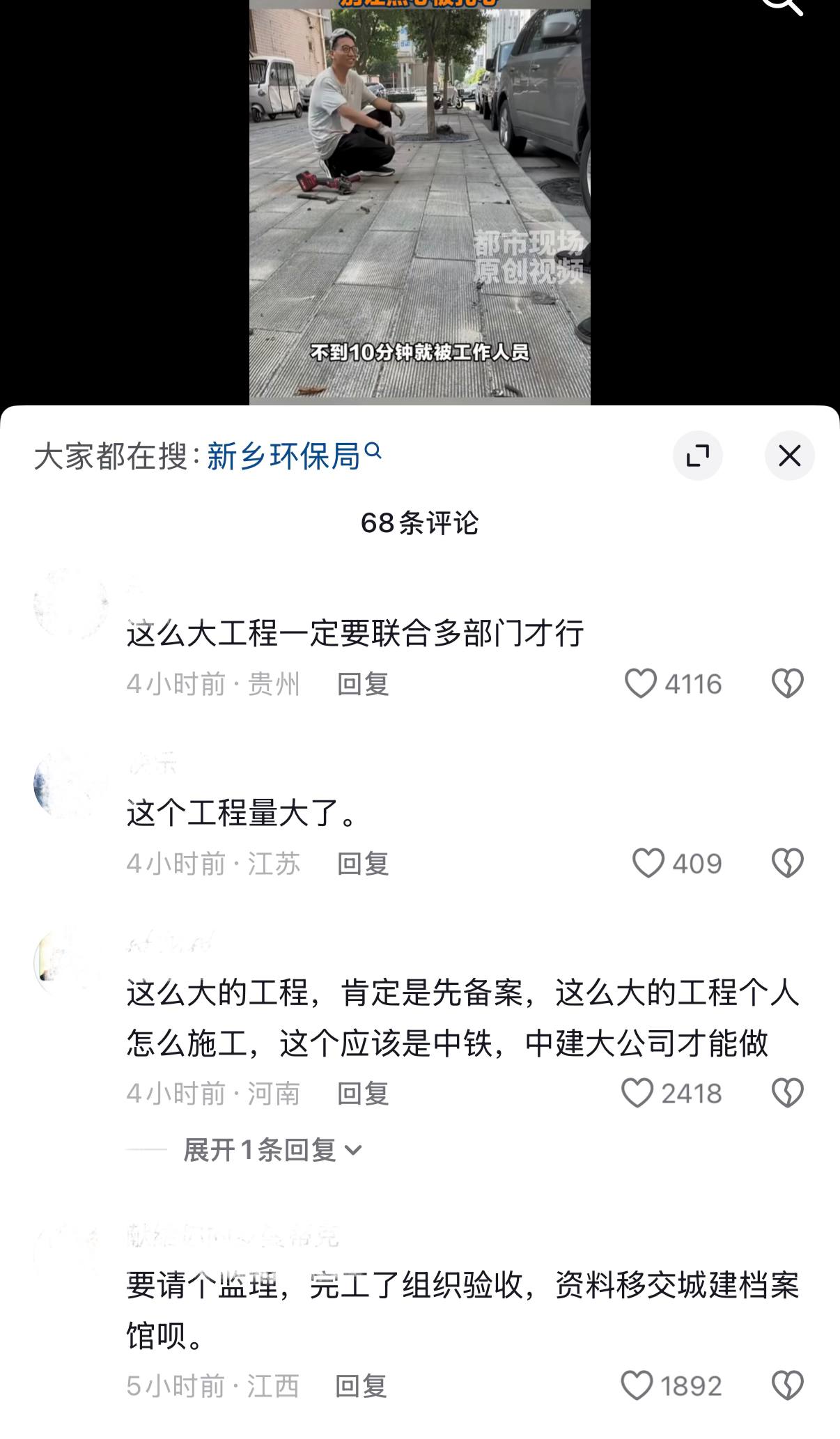Viewport: 840px width, 1439px height.
Task: Open the search icon above the video
Action: (x=783, y=6)
